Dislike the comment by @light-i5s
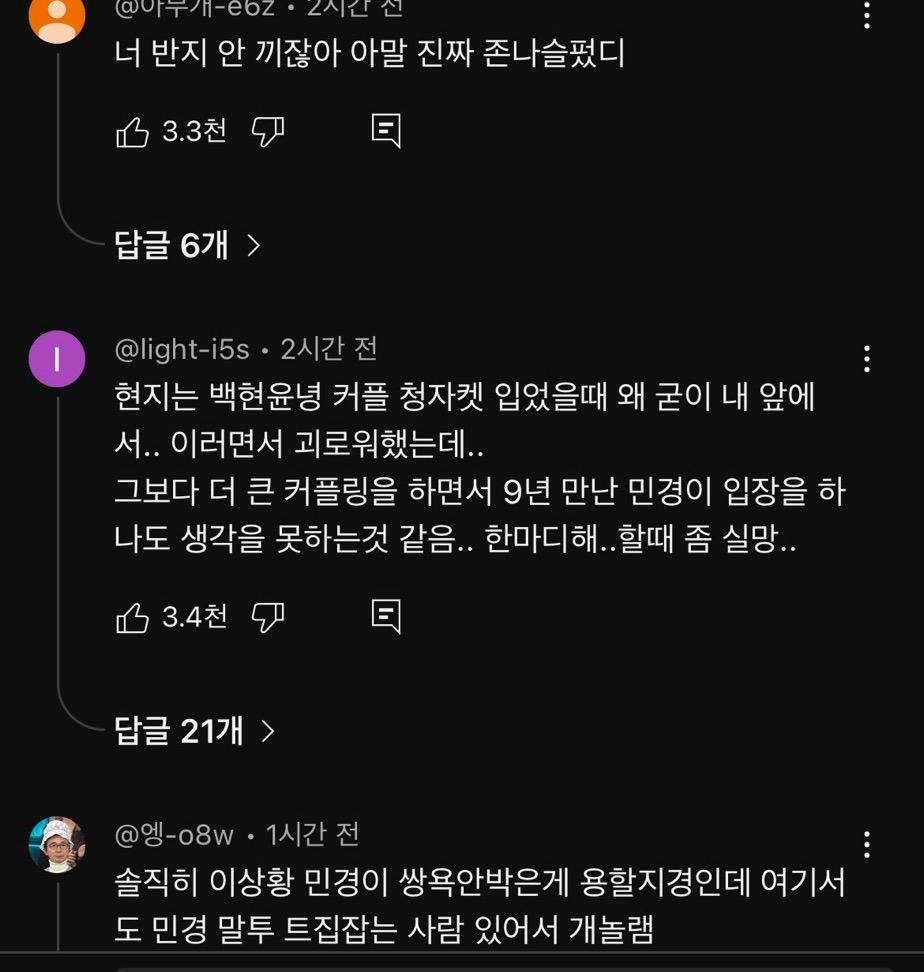Image resolution: width=924 pixels, height=972 pixels. click(267, 617)
